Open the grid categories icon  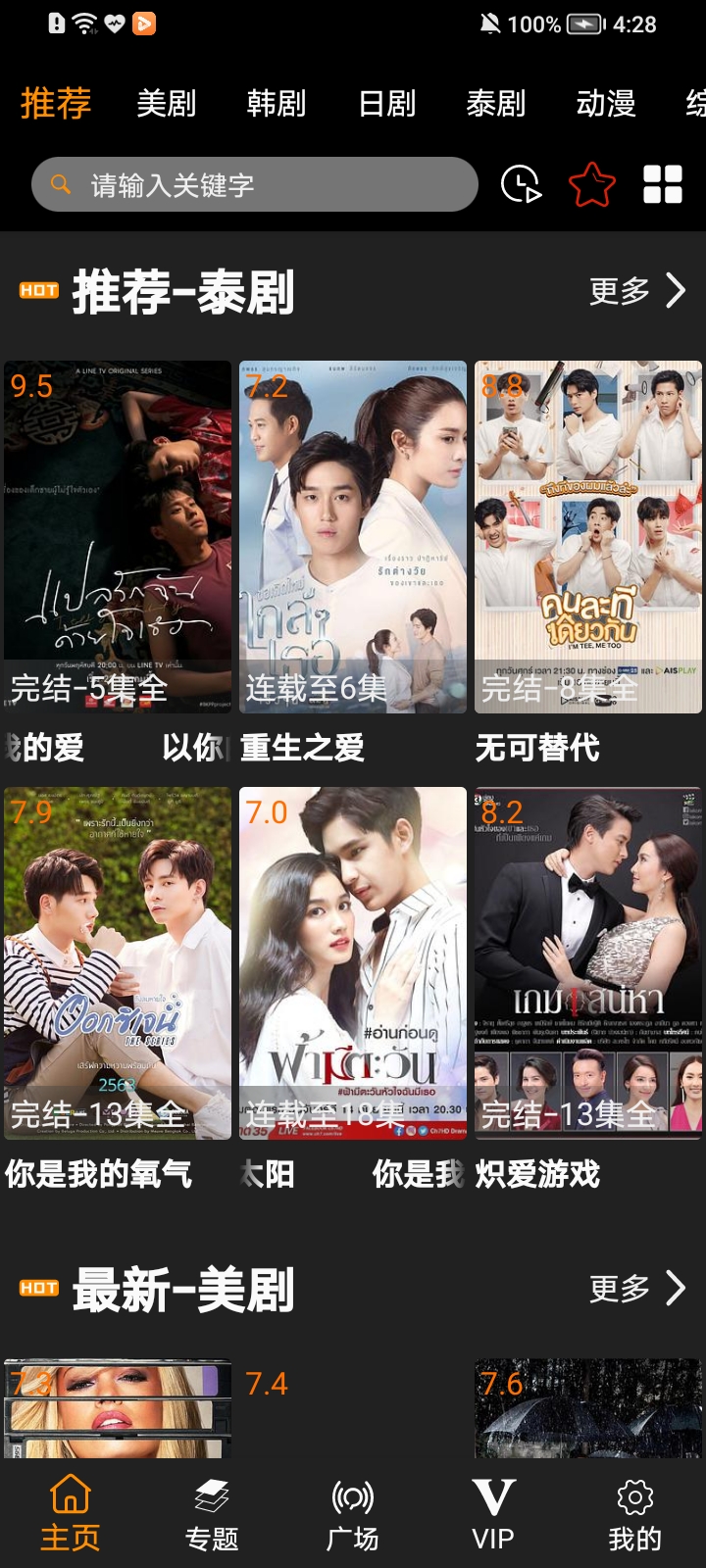pyautogui.click(x=662, y=184)
